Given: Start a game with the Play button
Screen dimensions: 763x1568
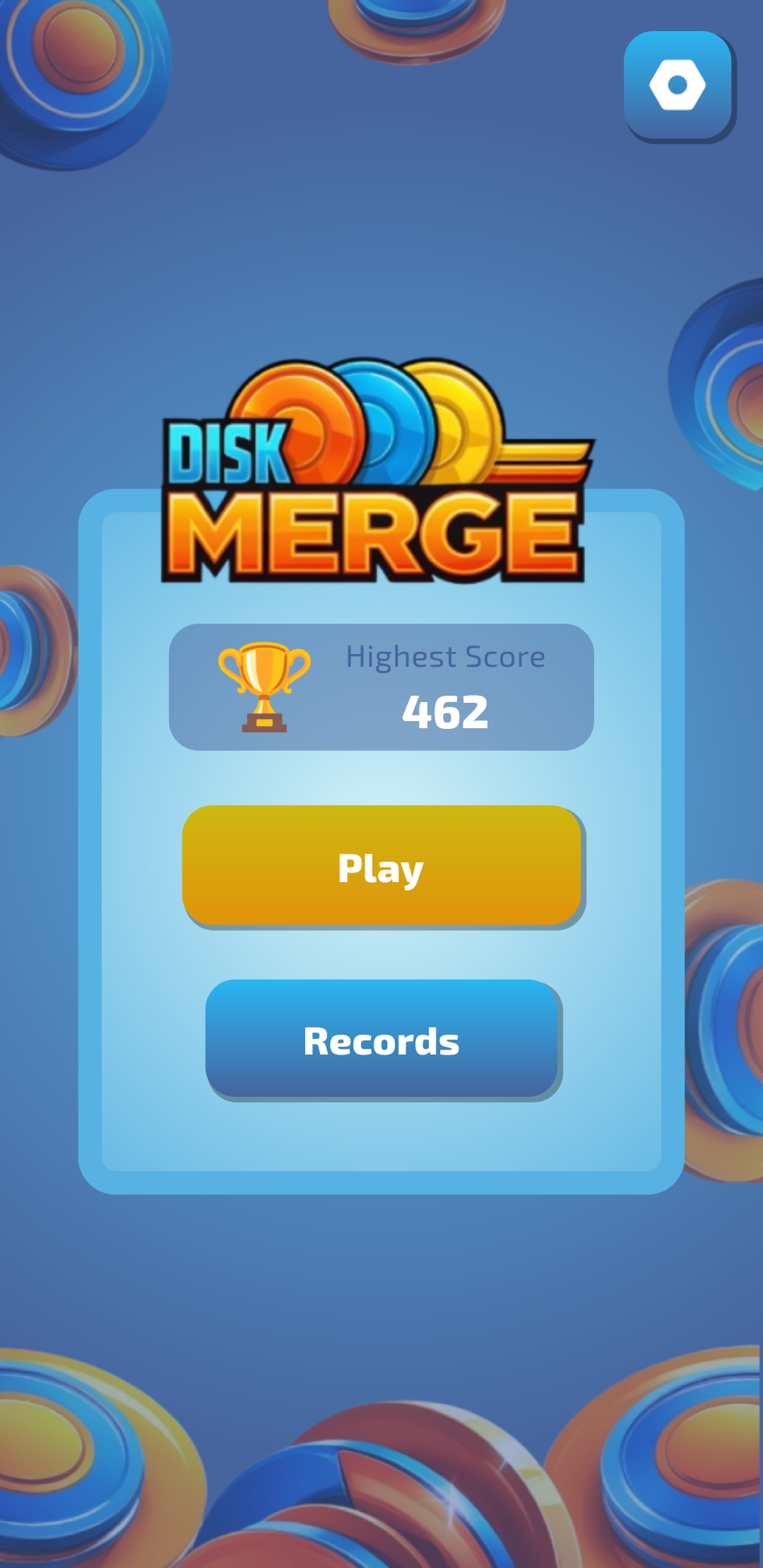Looking at the screenshot, I should [x=381, y=866].
